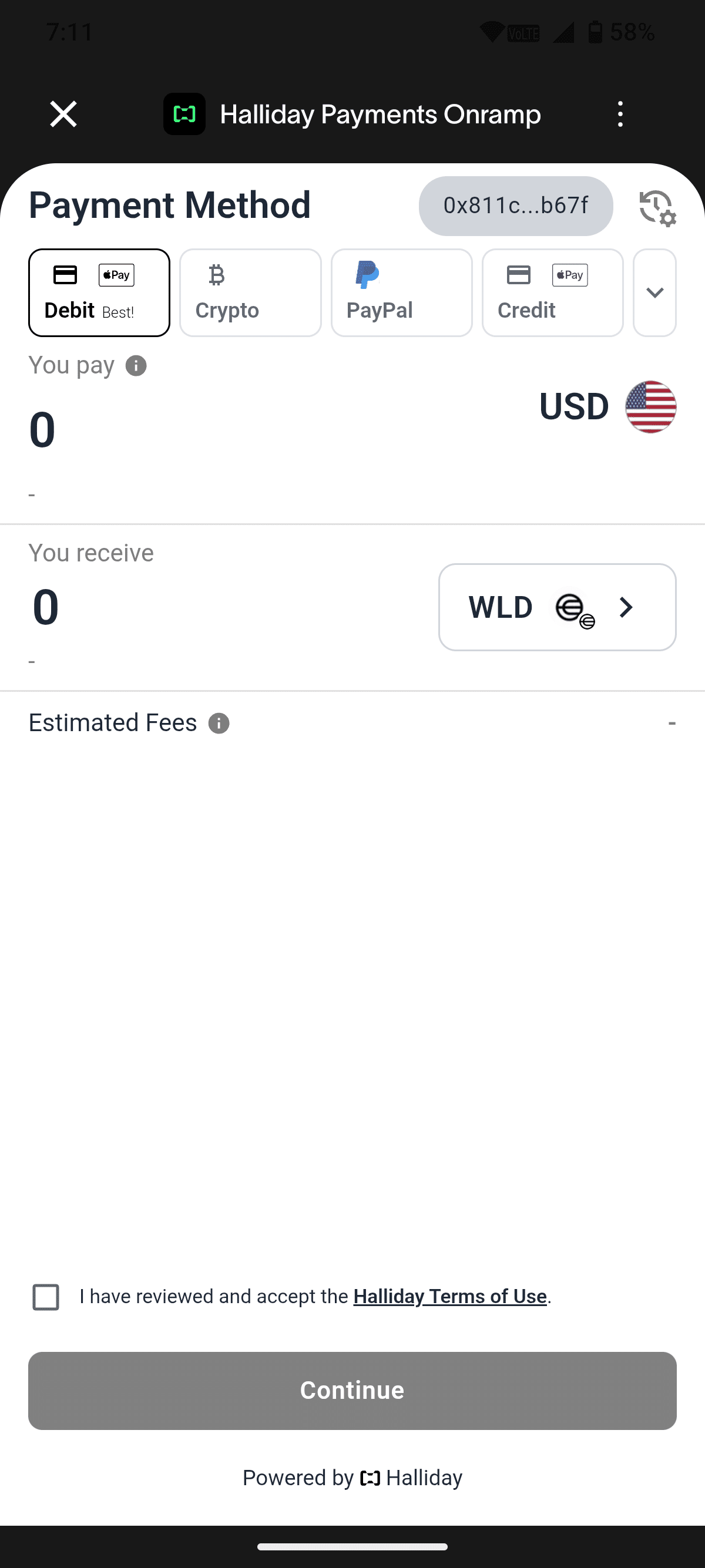Show info about You pay

coord(136,366)
